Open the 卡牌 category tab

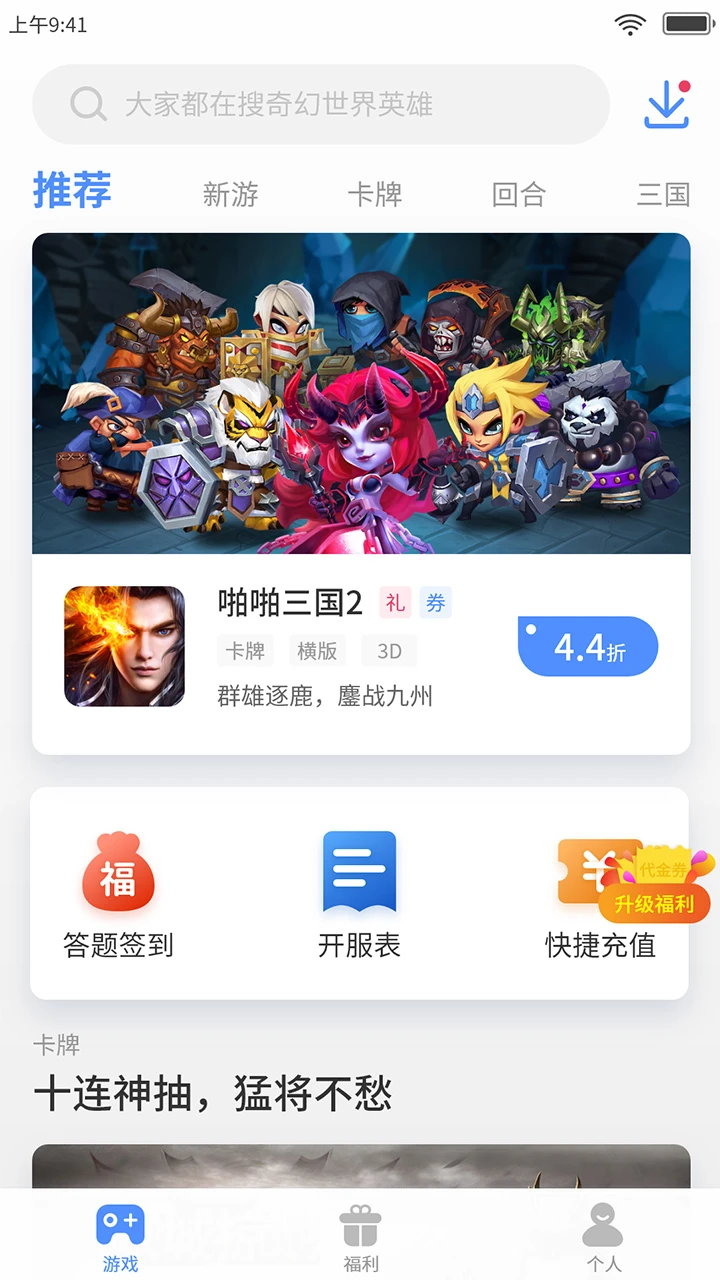tap(375, 195)
